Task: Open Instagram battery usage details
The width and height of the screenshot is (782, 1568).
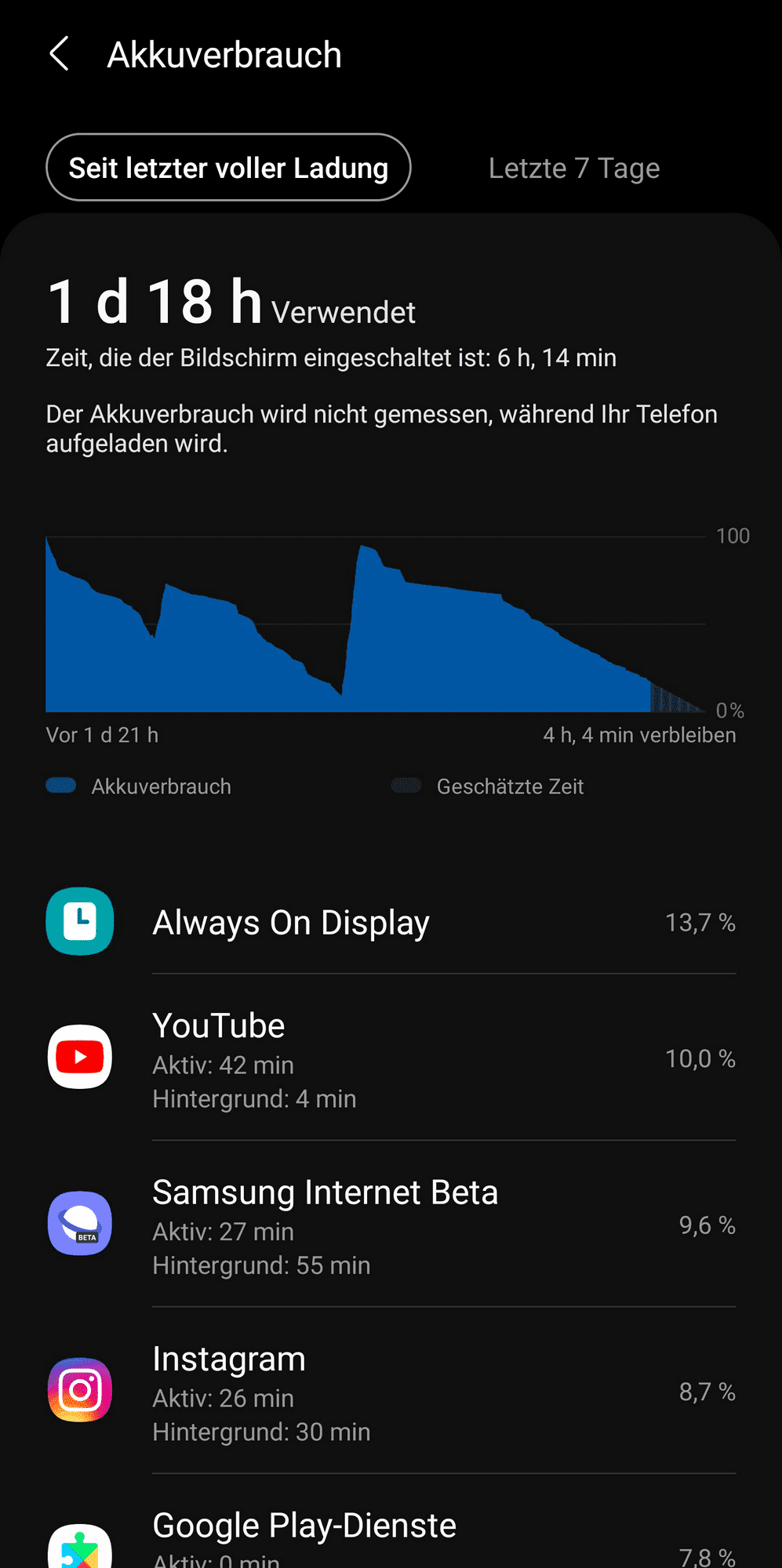Action: tap(391, 1392)
